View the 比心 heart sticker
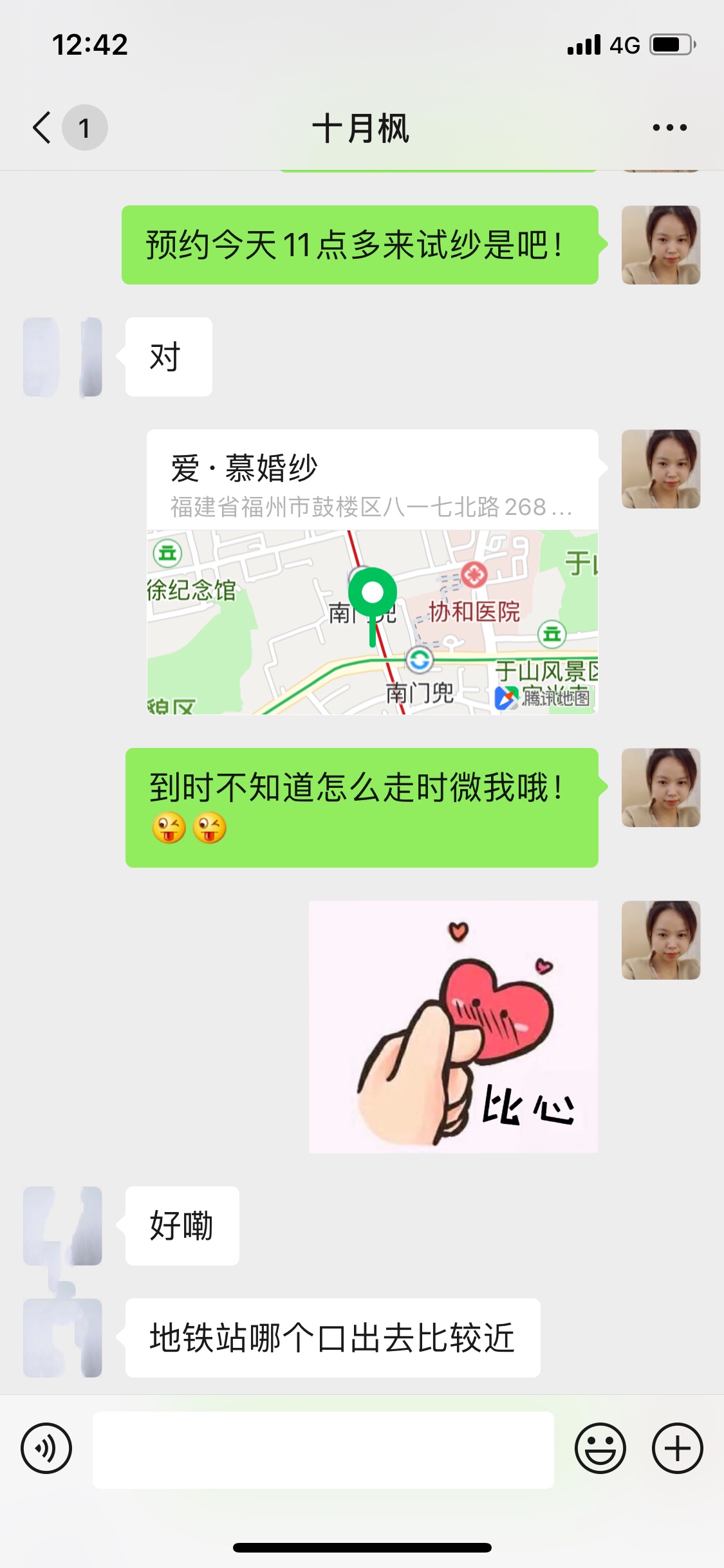Viewport: 724px width, 1568px height. 453,1026
